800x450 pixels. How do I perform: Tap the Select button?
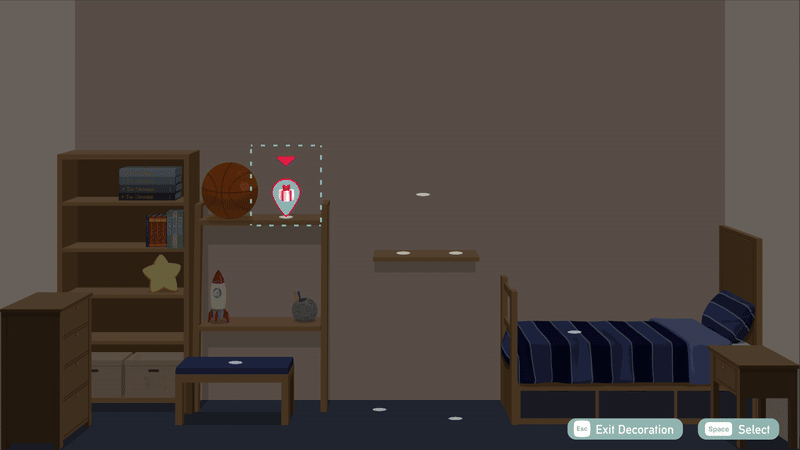(739, 429)
